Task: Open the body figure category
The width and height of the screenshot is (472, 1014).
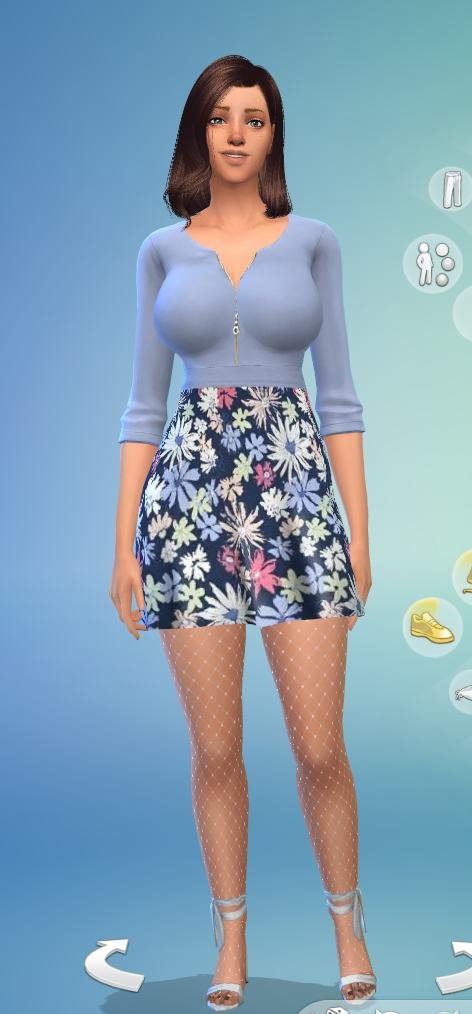Action: click(x=433, y=263)
